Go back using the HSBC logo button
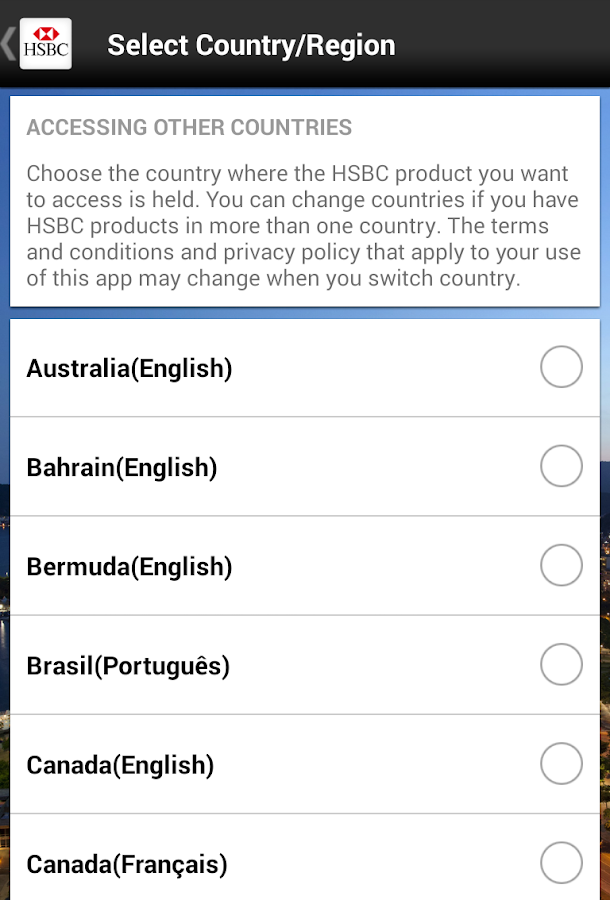The width and height of the screenshot is (610, 900). [x=44, y=44]
